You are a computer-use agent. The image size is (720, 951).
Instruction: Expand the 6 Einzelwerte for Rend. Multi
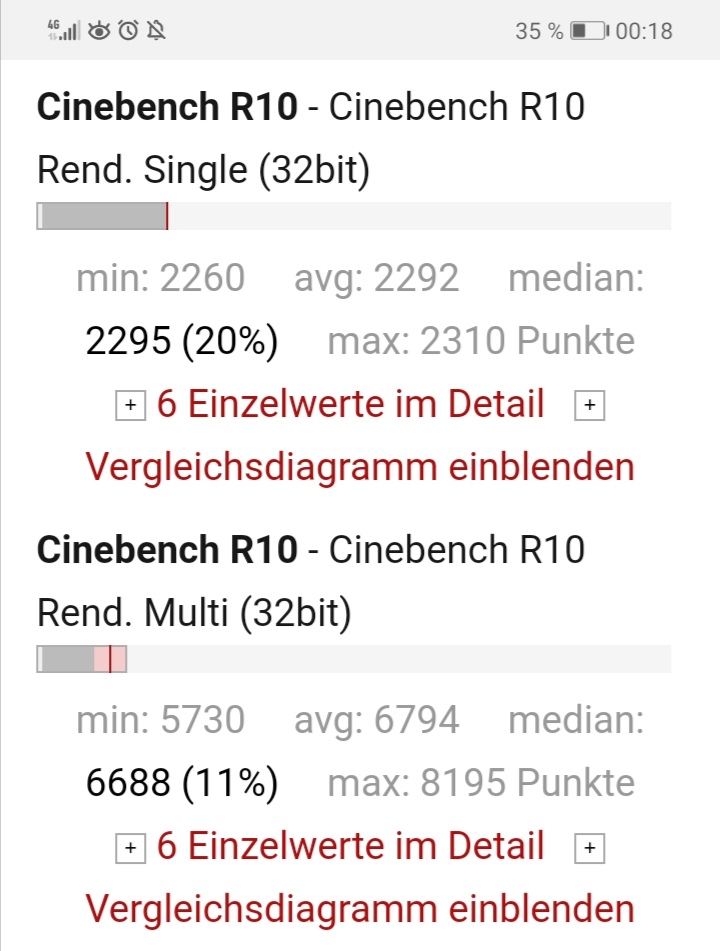click(351, 847)
